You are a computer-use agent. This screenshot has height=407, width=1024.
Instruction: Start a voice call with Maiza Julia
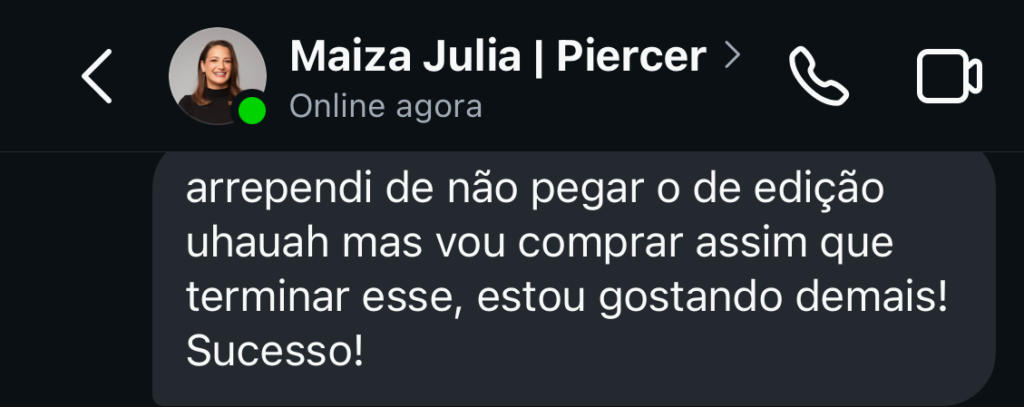click(818, 77)
